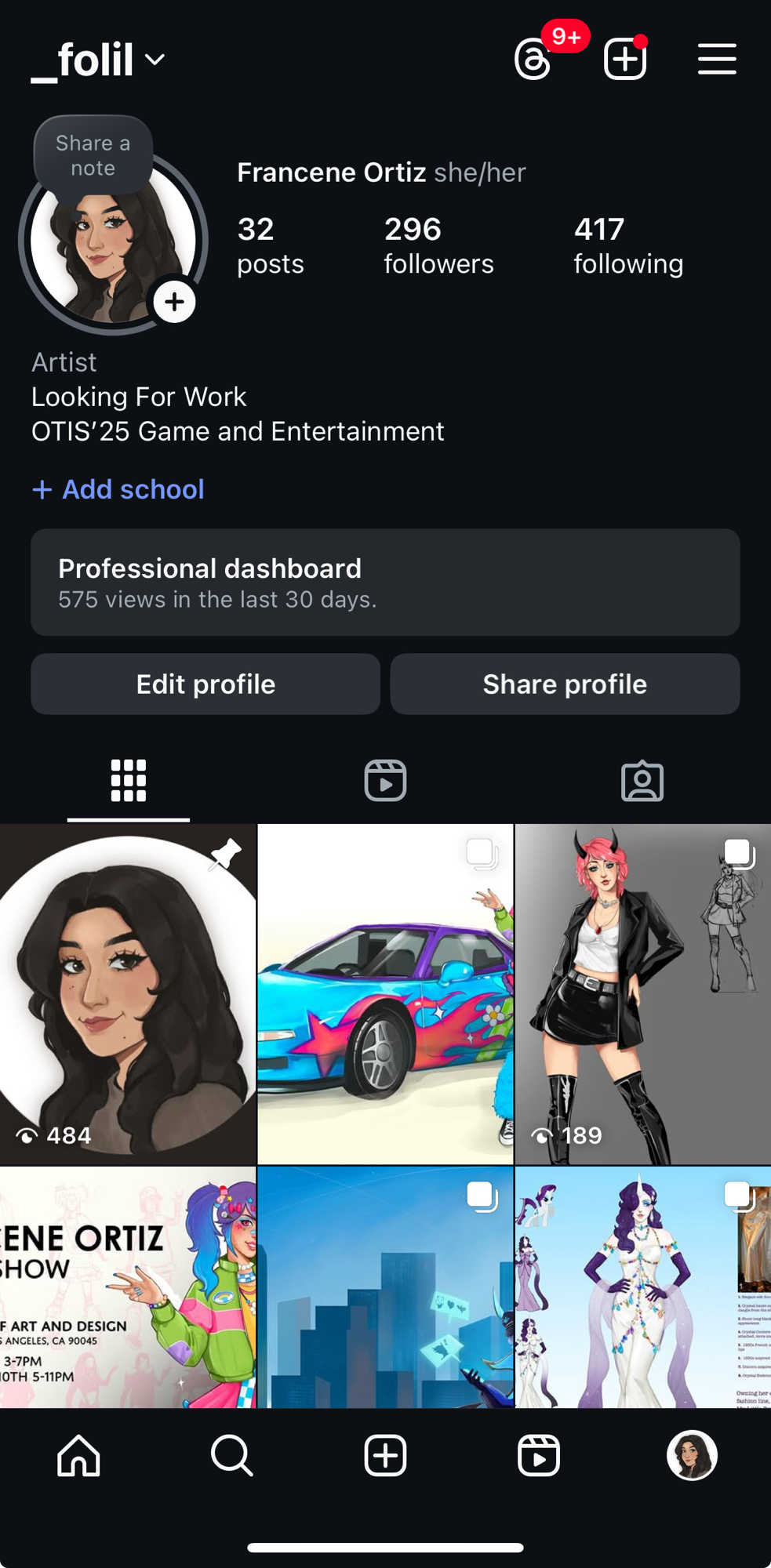Open the colorful car artwork post
Viewport: 771px width, 1568px height.
385,994
